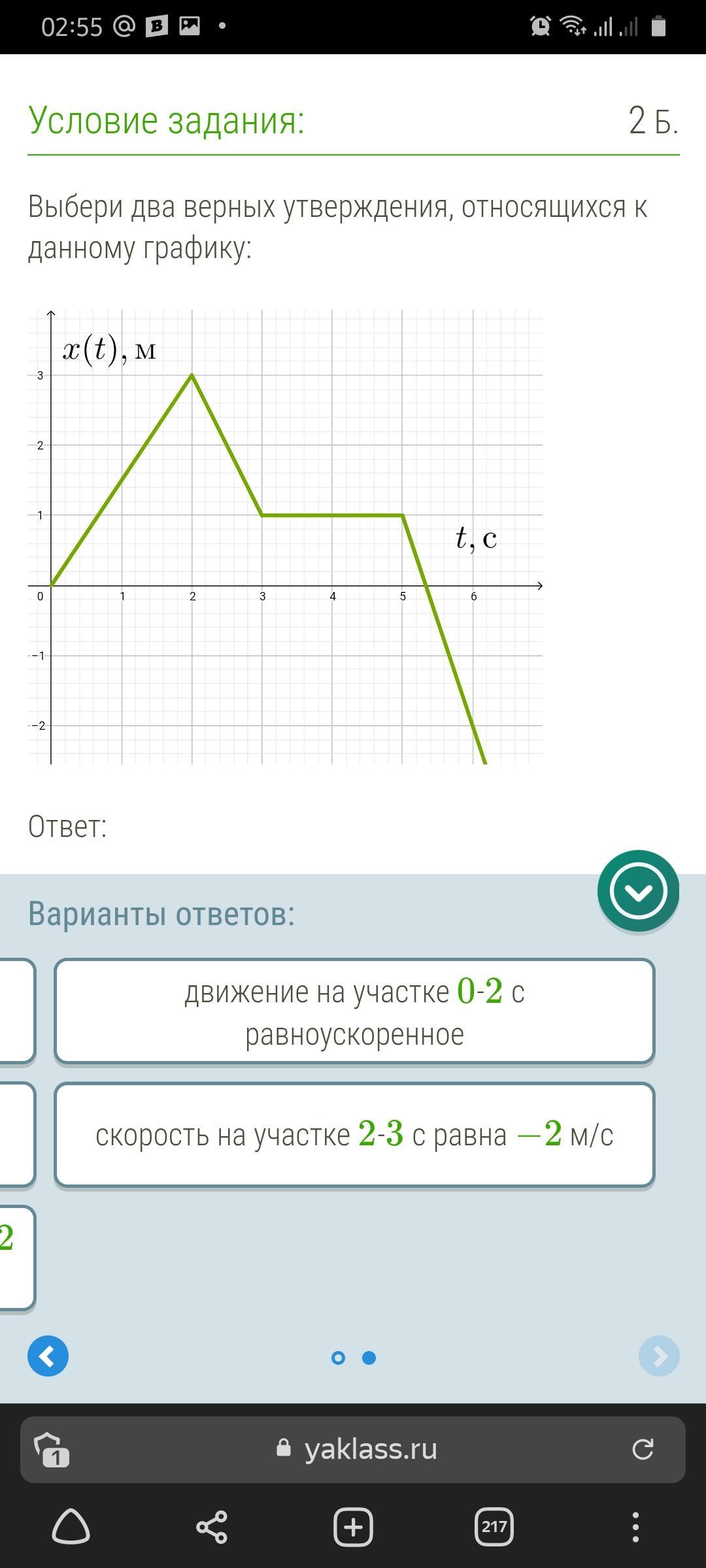Share this page

212,1527
